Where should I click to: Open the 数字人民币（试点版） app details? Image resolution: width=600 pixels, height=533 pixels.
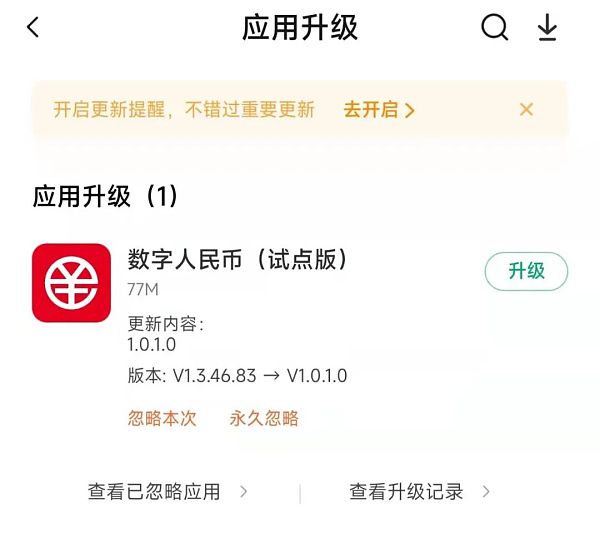tap(238, 260)
